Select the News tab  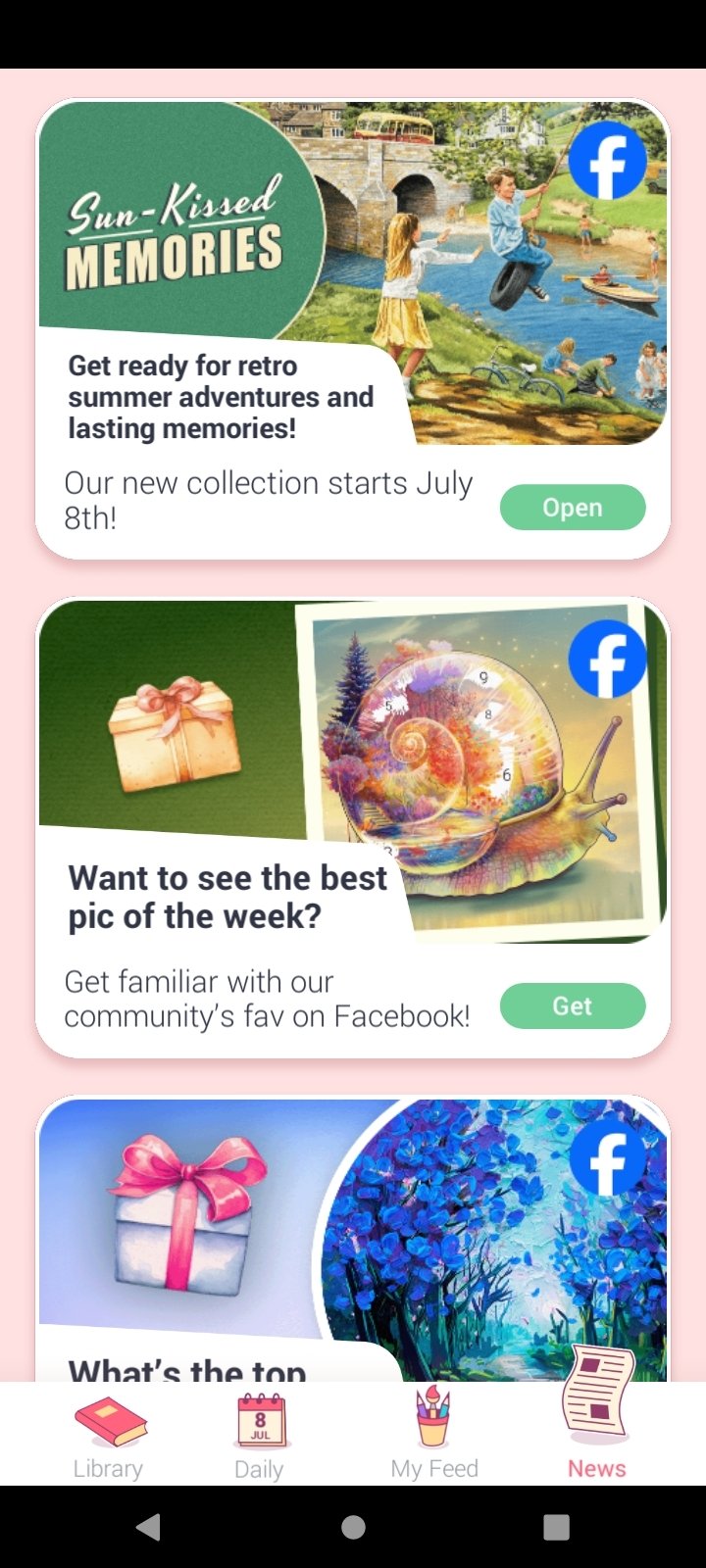pos(596,1436)
